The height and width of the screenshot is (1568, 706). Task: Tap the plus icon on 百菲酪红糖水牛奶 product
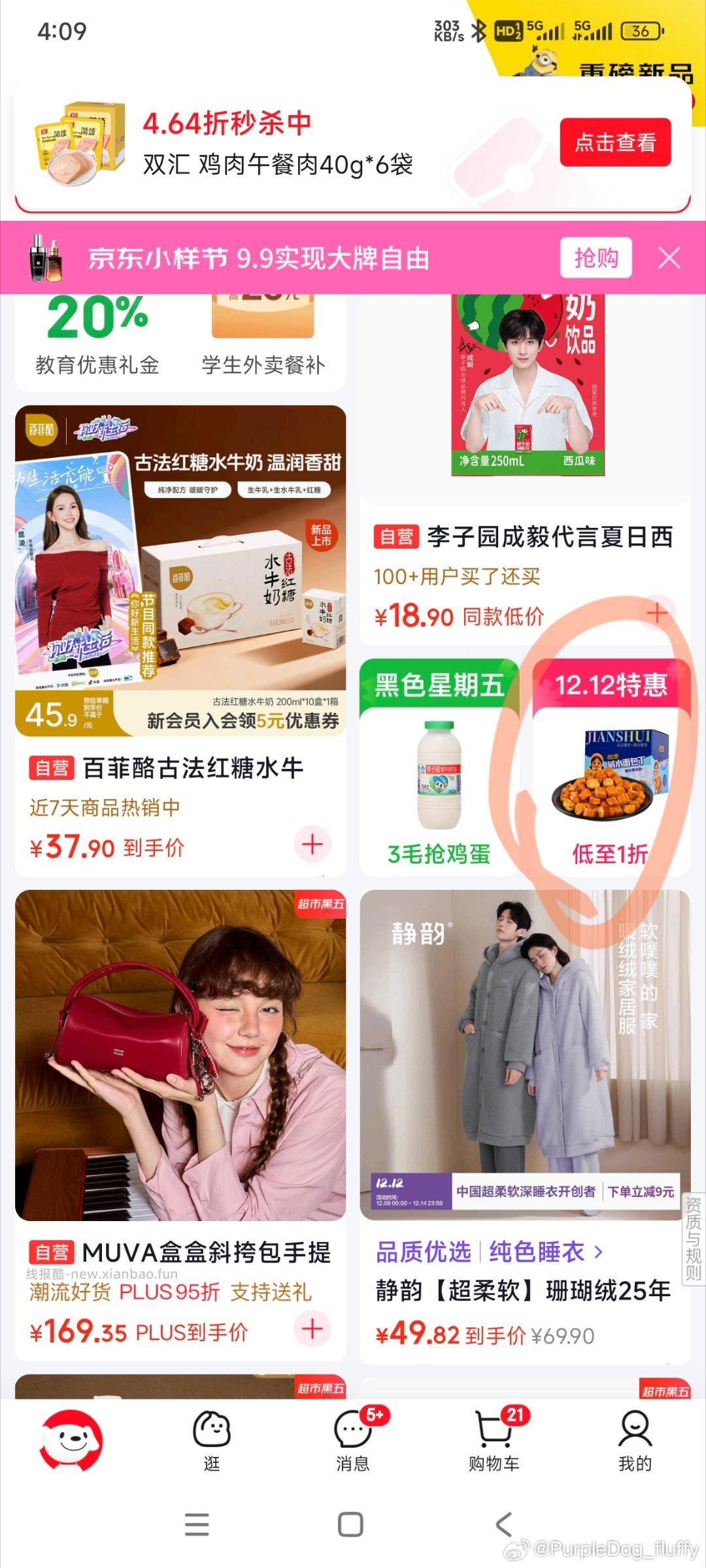[x=312, y=845]
